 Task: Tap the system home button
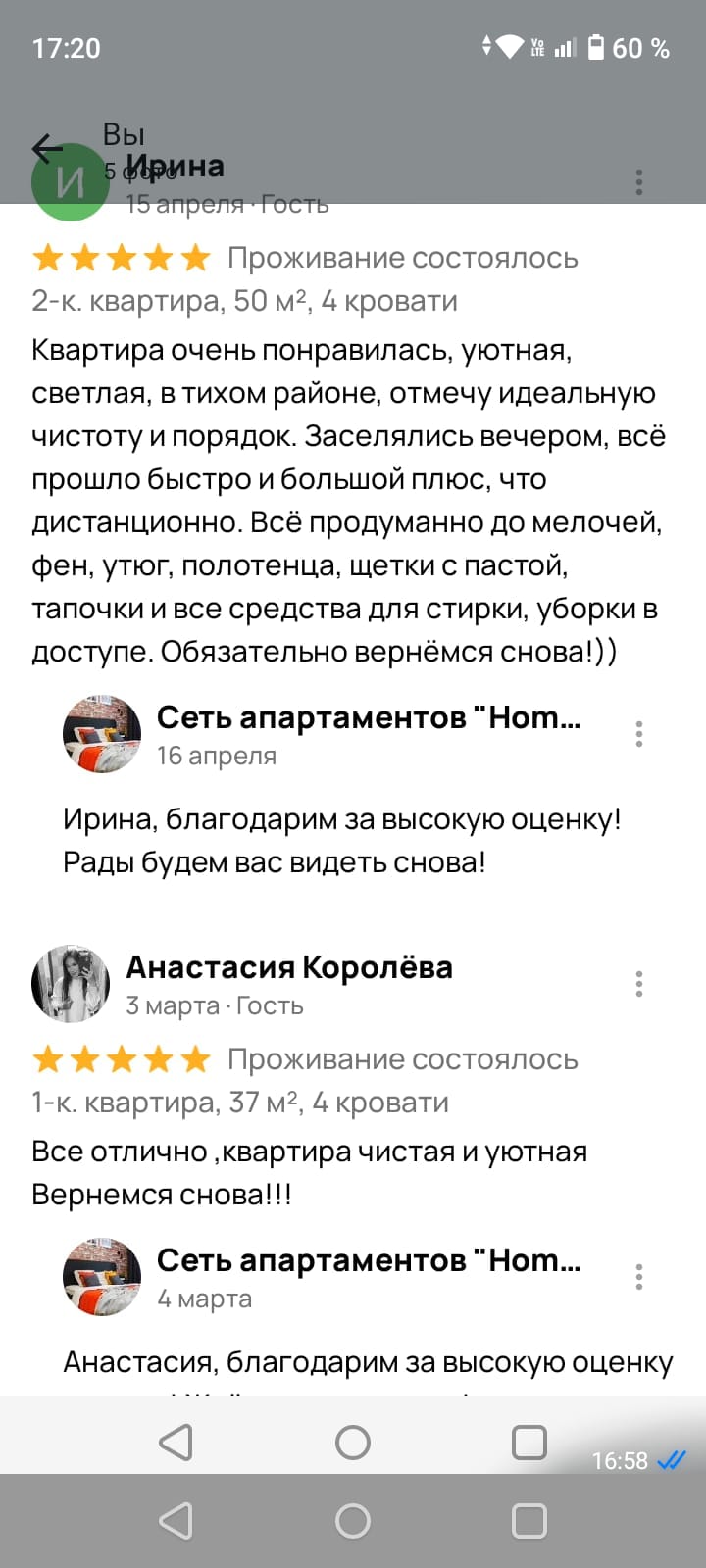pyautogui.click(x=353, y=1521)
